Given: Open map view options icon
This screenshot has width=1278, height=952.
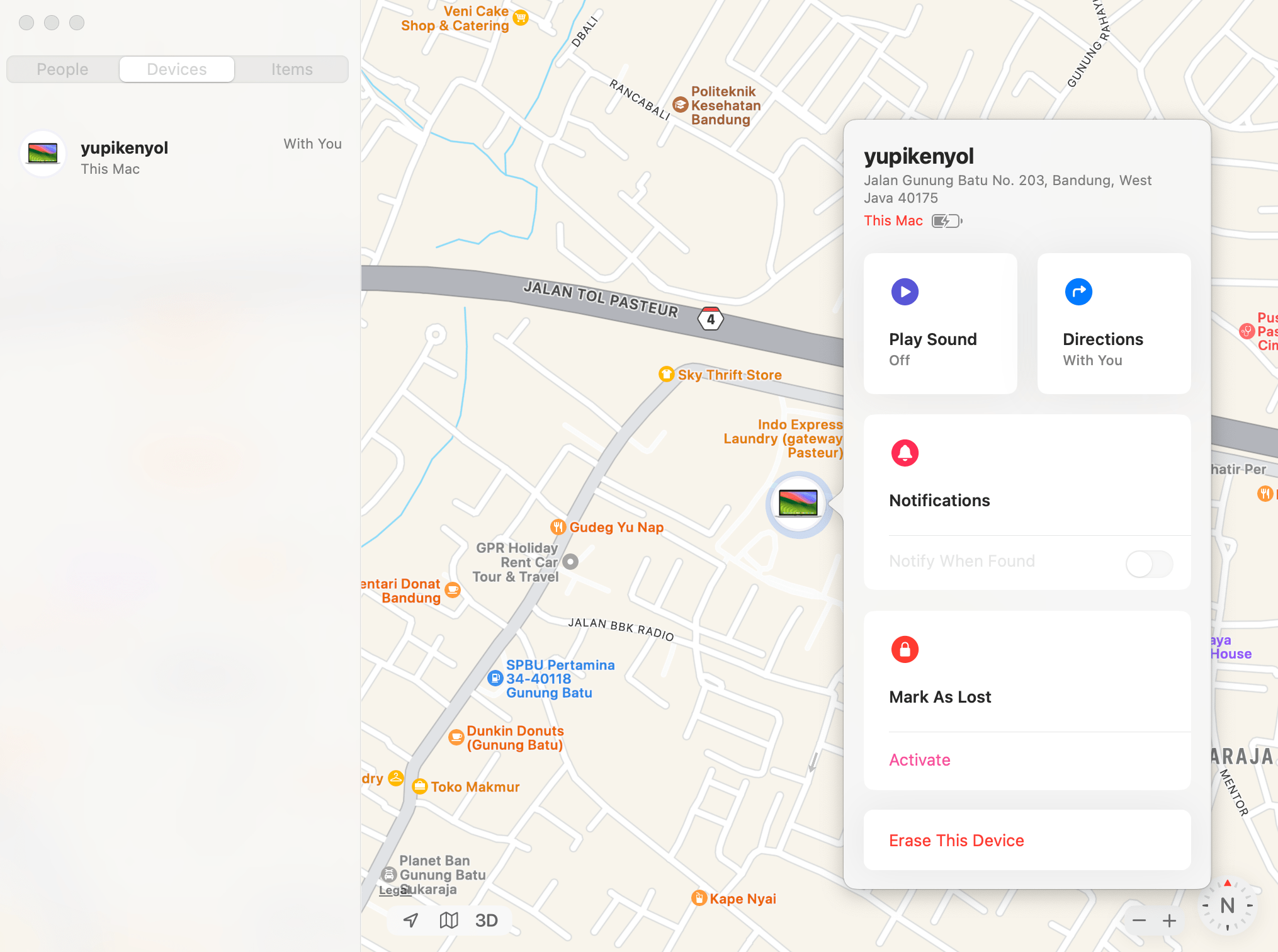Looking at the screenshot, I should 449,921.
